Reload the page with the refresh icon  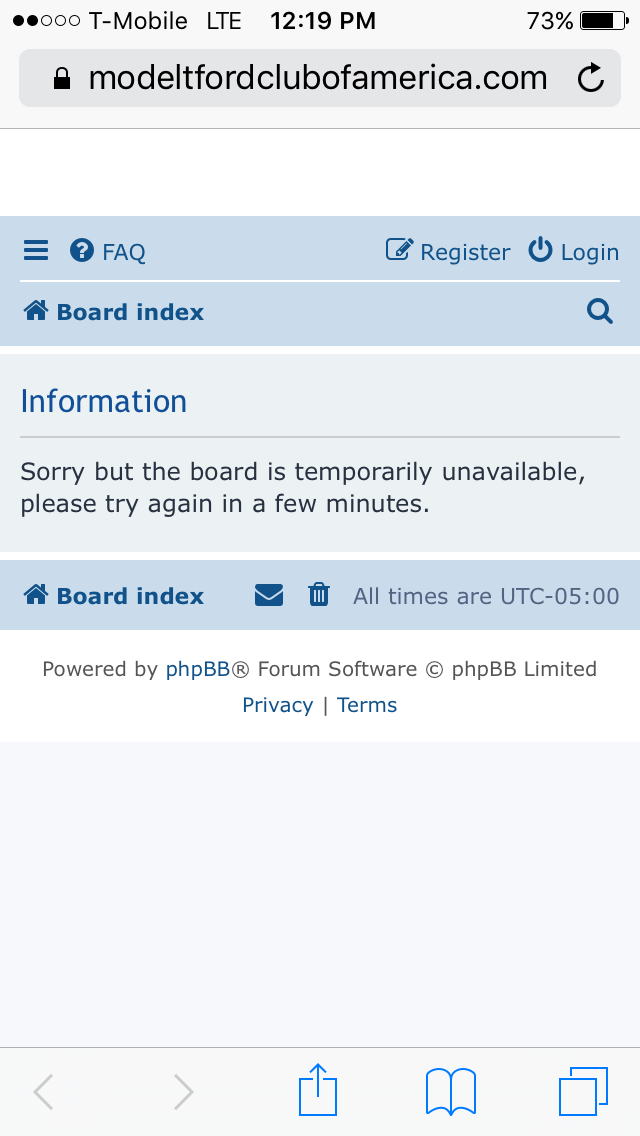pos(591,78)
